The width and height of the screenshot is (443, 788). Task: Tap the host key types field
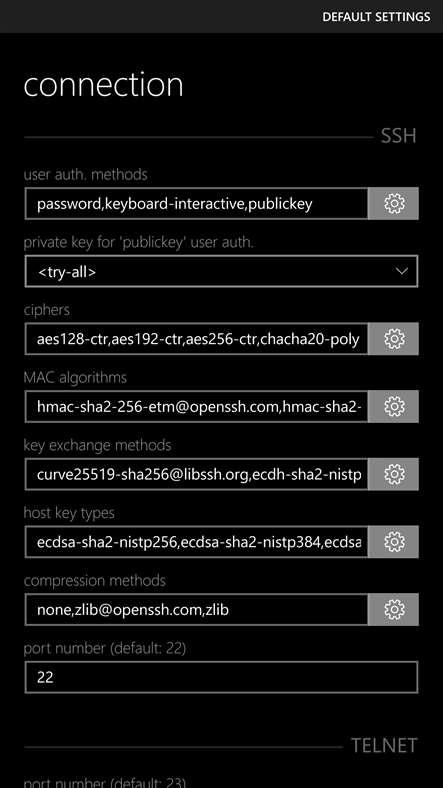(x=196, y=542)
